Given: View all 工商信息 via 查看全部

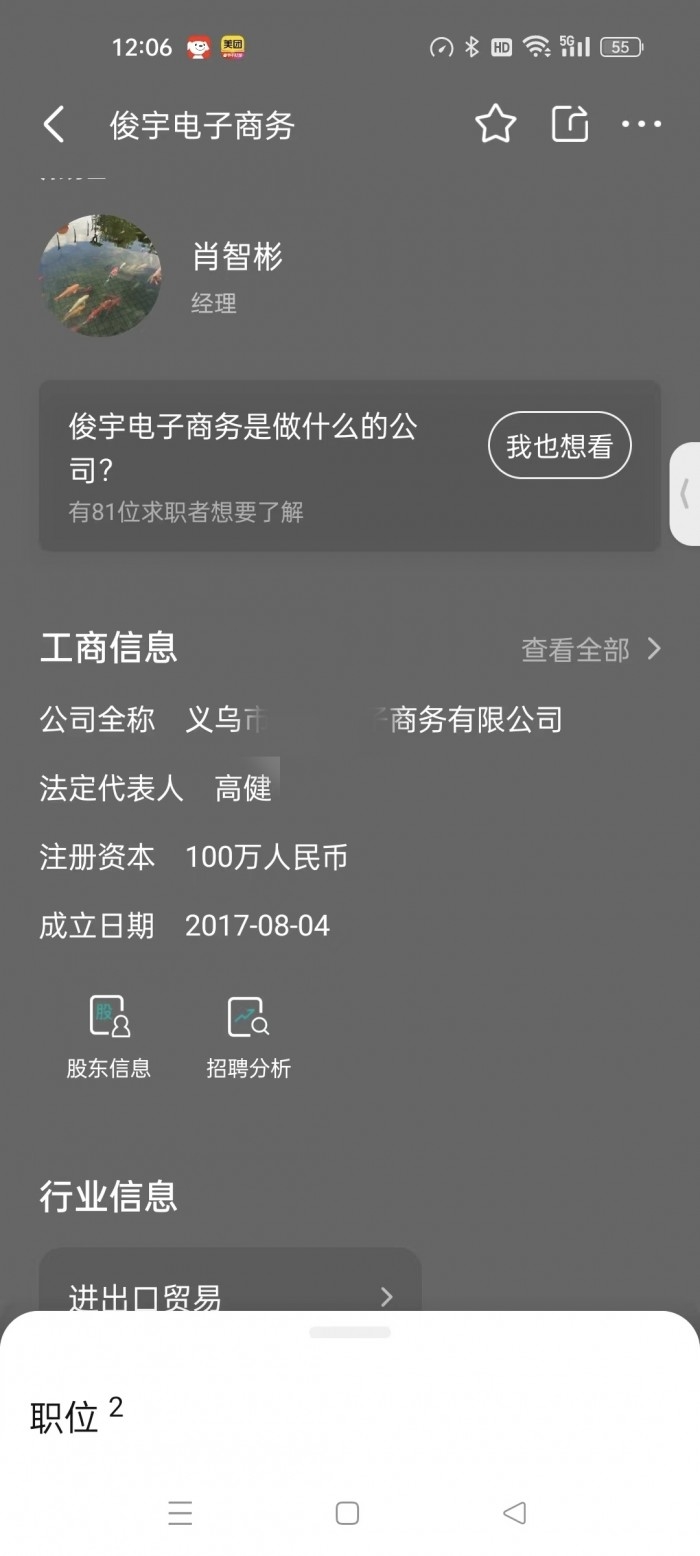Looking at the screenshot, I should pos(590,650).
